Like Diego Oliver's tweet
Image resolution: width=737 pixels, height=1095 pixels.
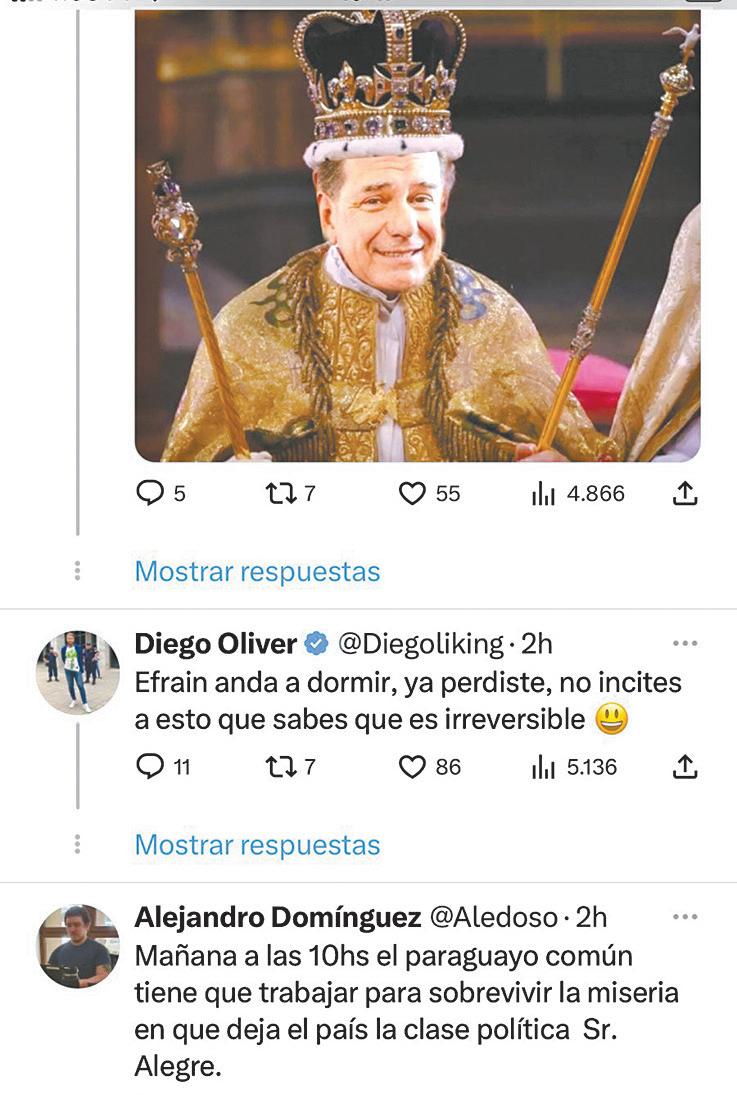pyautogui.click(x=429, y=767)
